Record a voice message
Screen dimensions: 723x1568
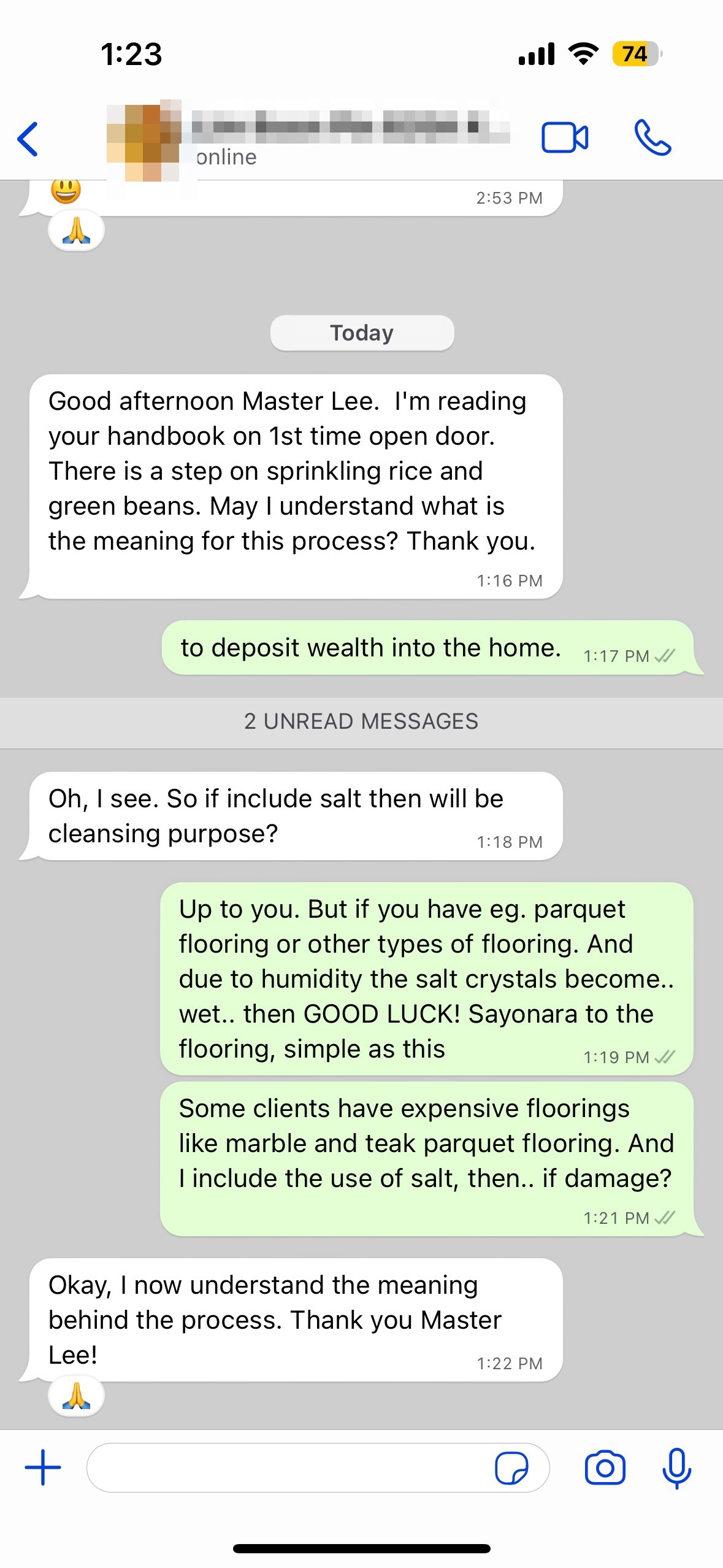click(676, 1467)
